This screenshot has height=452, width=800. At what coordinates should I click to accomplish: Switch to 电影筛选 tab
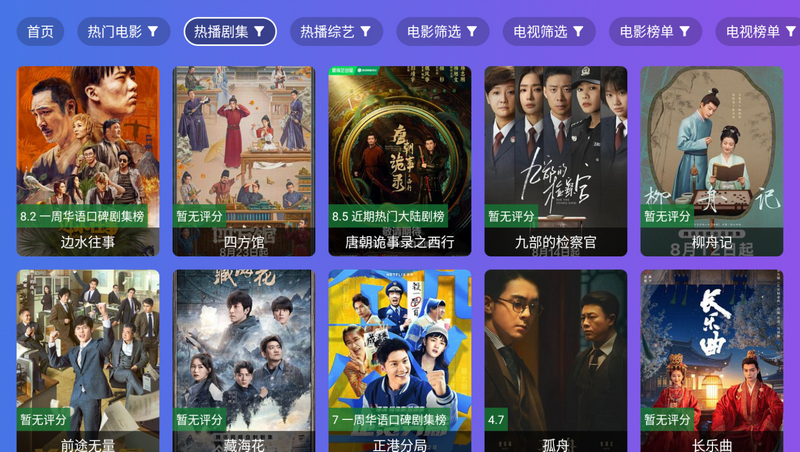point(442,32)
